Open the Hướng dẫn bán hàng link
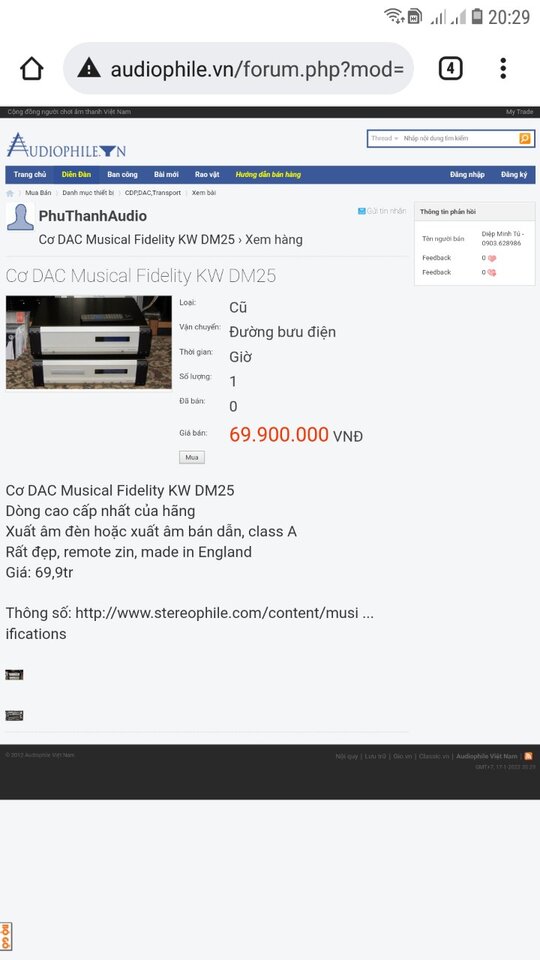The height and width of the screenshot is (960, 540). (x=268, y=174)
